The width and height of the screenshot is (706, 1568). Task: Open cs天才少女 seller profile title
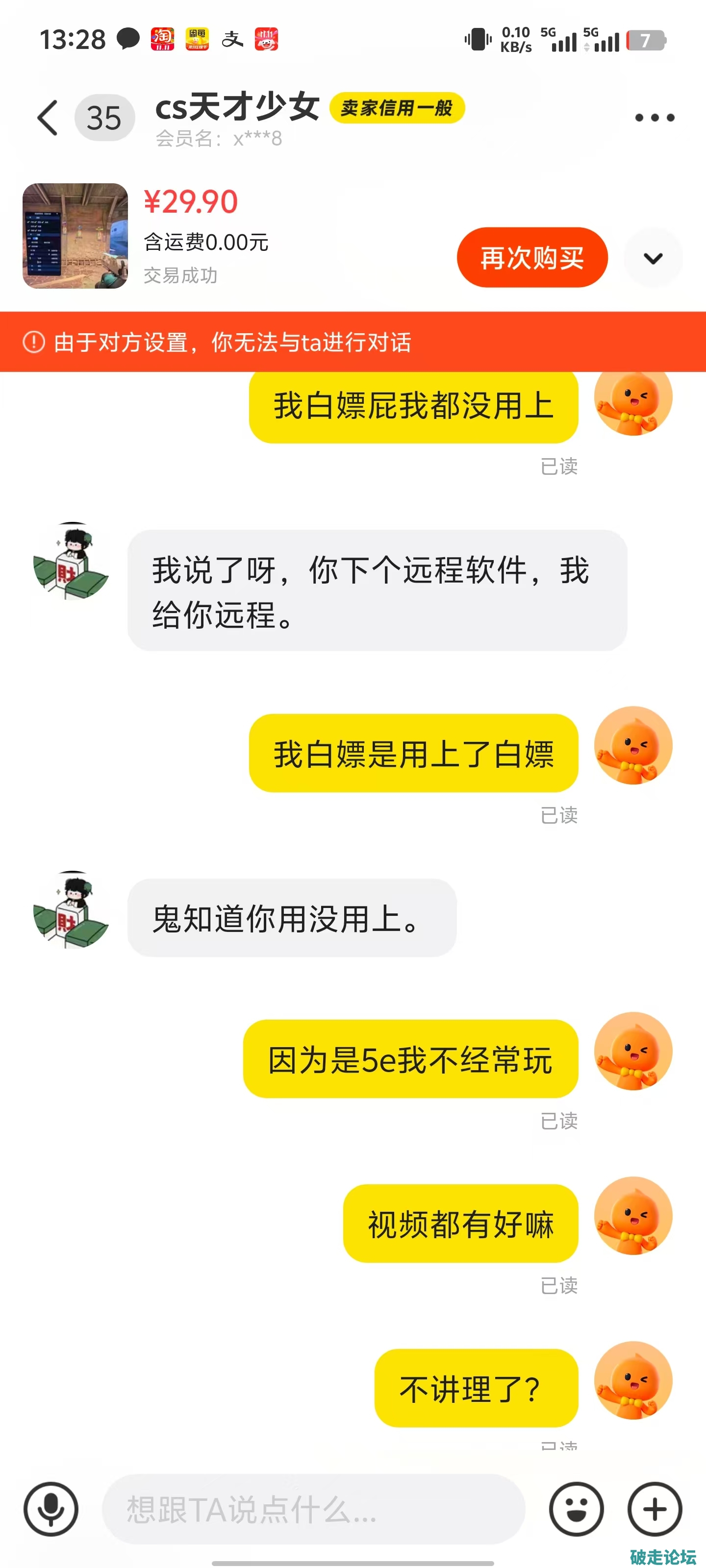(238, 107)
